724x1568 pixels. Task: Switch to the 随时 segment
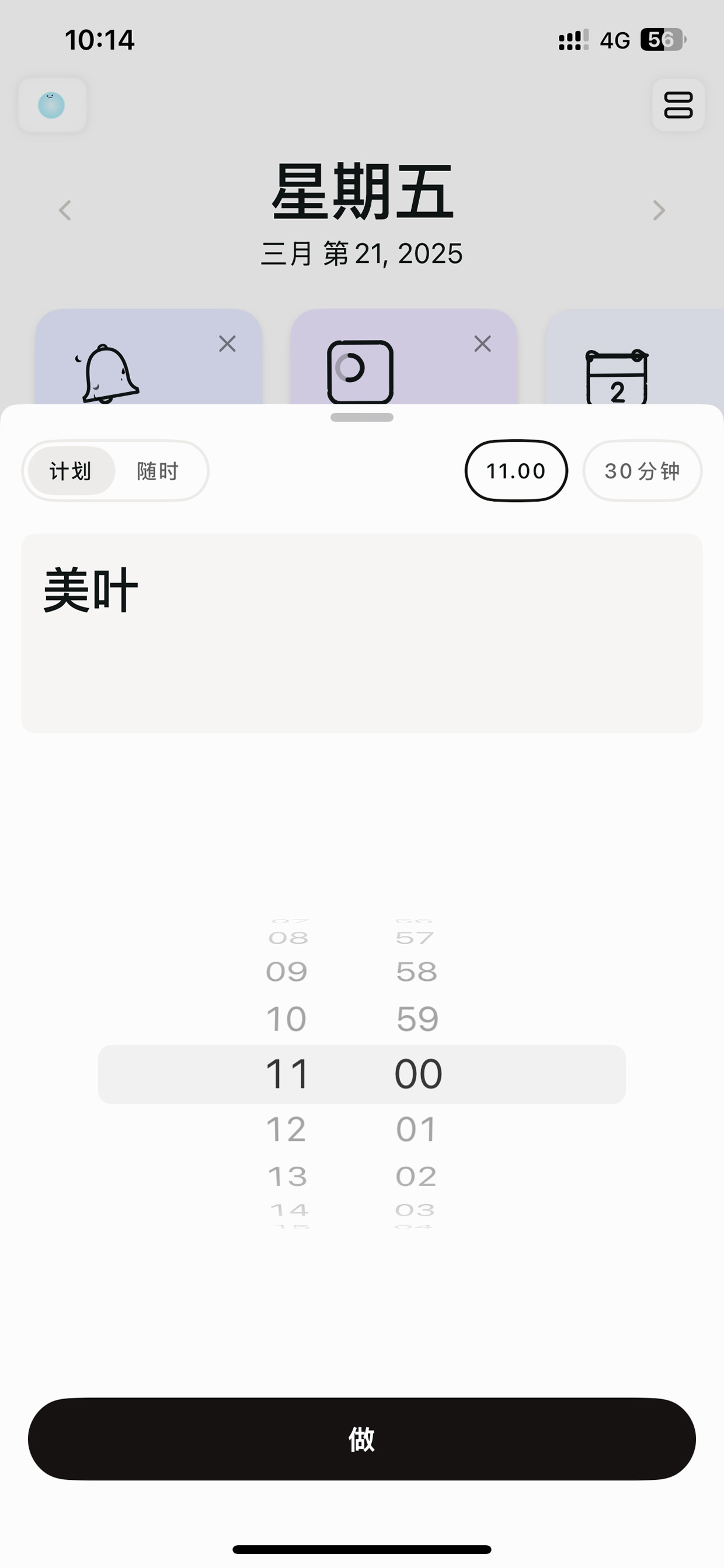[x=158, y=470]
